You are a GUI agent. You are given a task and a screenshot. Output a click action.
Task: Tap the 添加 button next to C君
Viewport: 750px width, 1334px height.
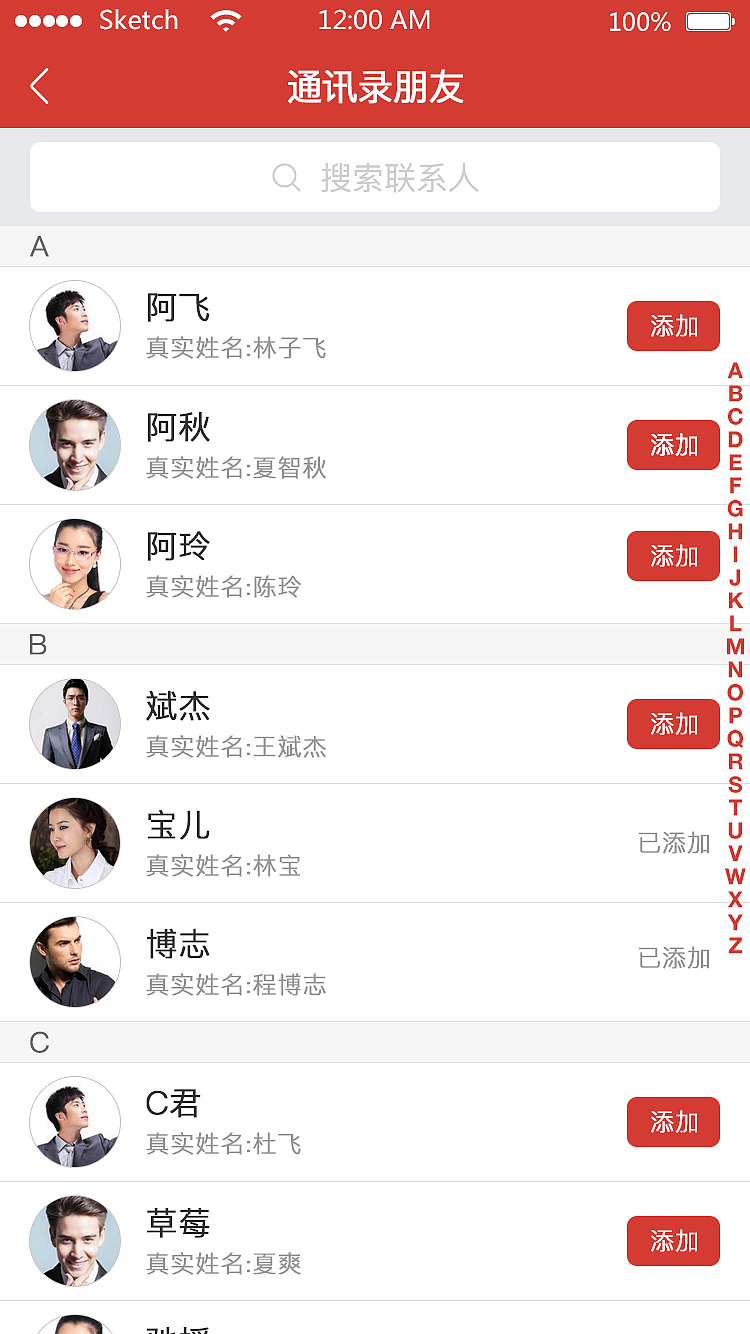pos(673,1122)
